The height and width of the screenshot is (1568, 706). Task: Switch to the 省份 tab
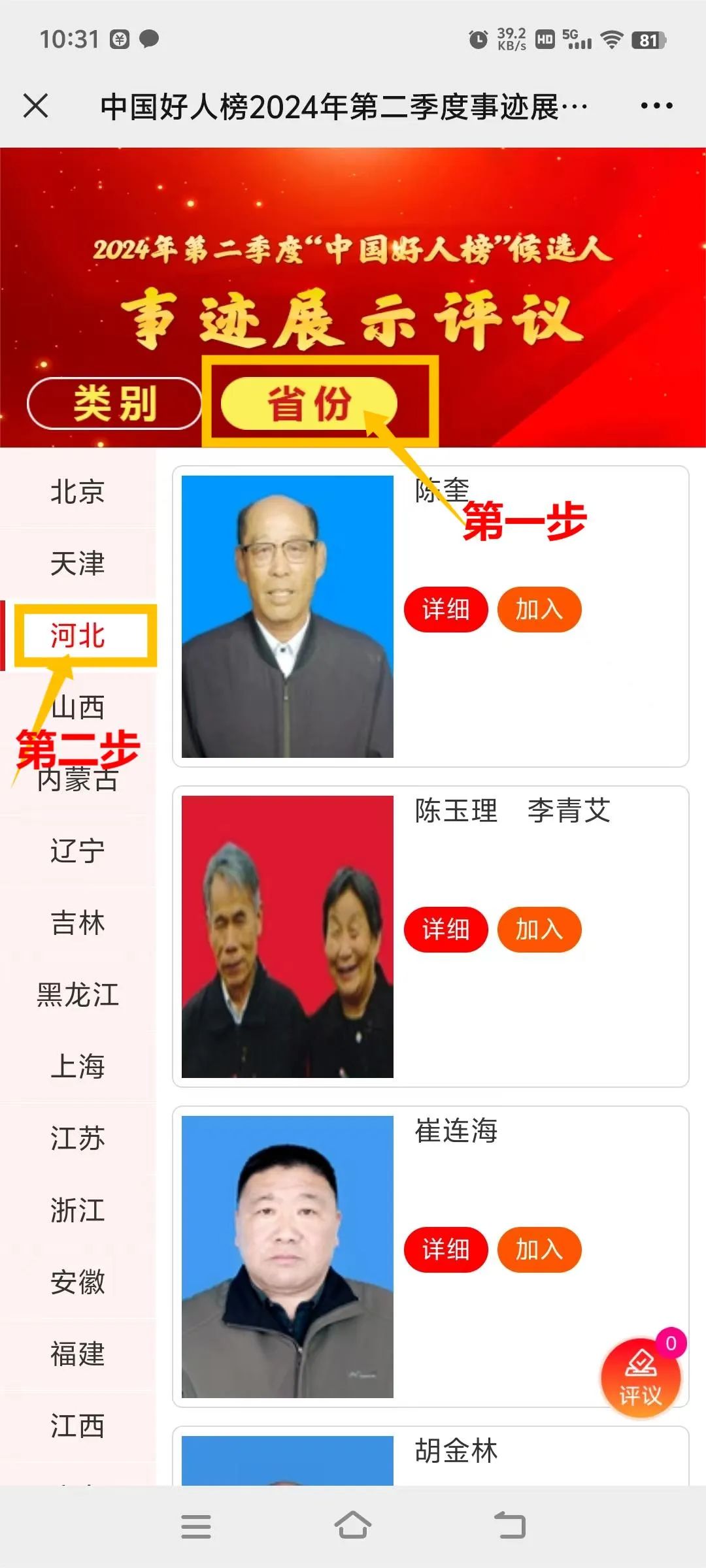click(309, 403)
